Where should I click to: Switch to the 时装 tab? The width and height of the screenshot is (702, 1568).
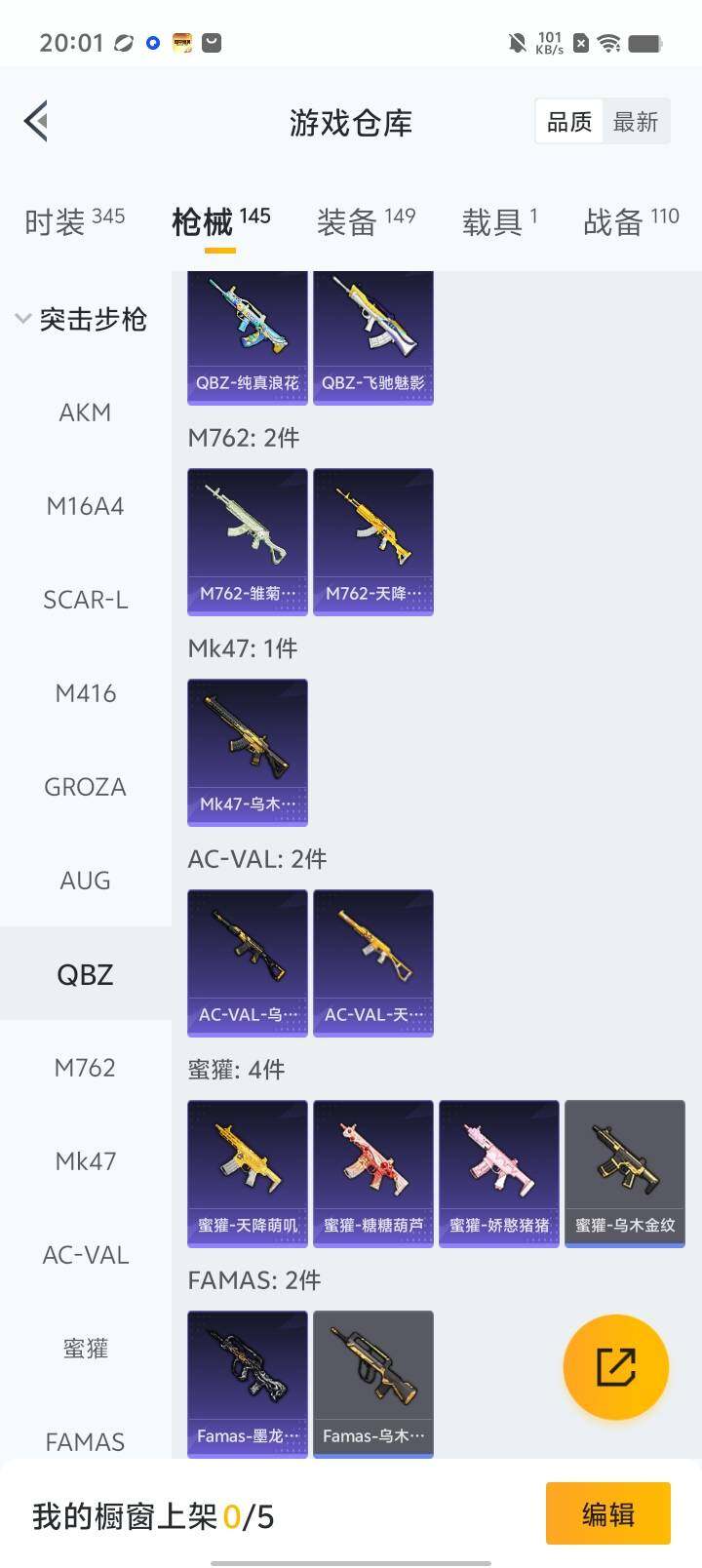coord(74,221)
